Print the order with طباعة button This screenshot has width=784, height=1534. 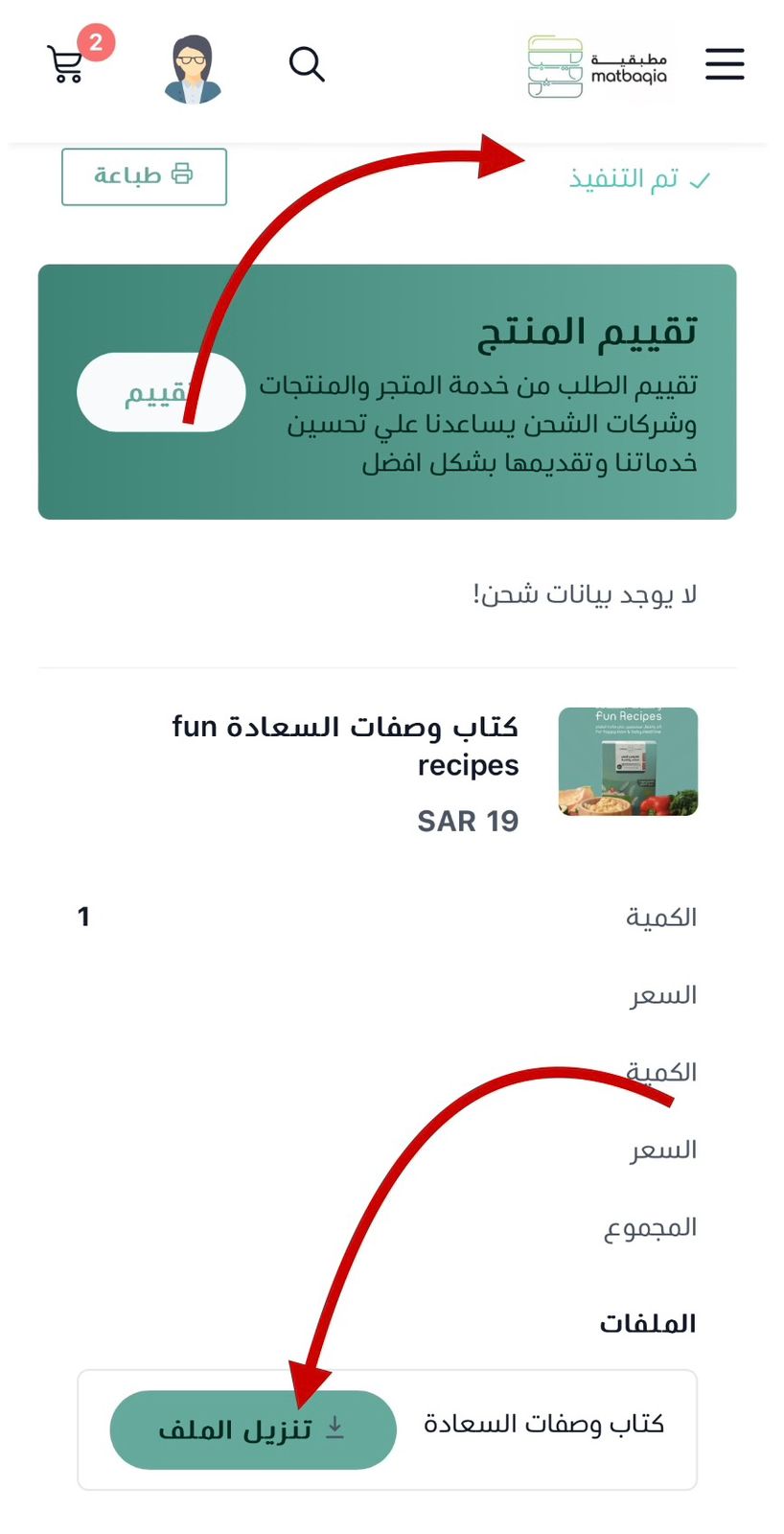click(x=144, y=176)
